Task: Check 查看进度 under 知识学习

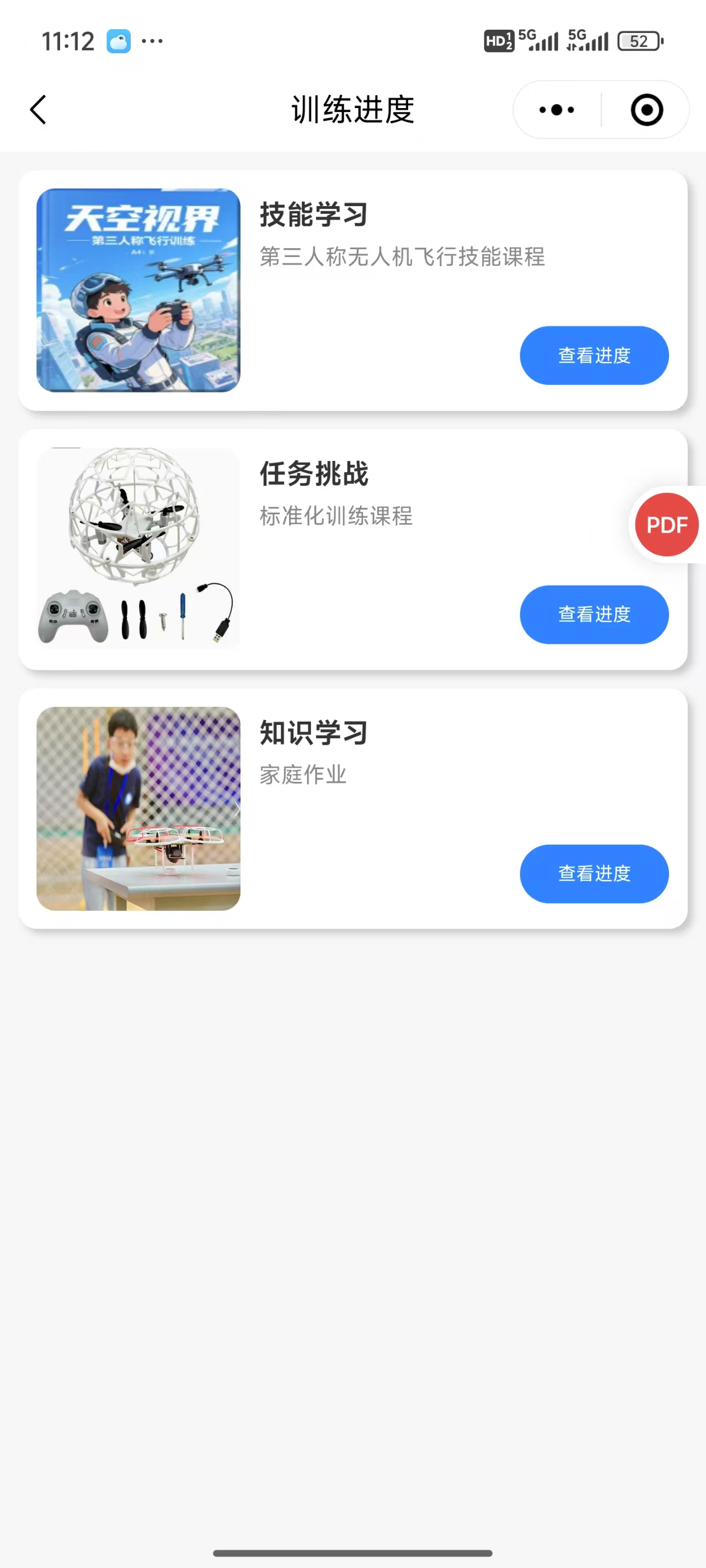Action: point(594,873)
